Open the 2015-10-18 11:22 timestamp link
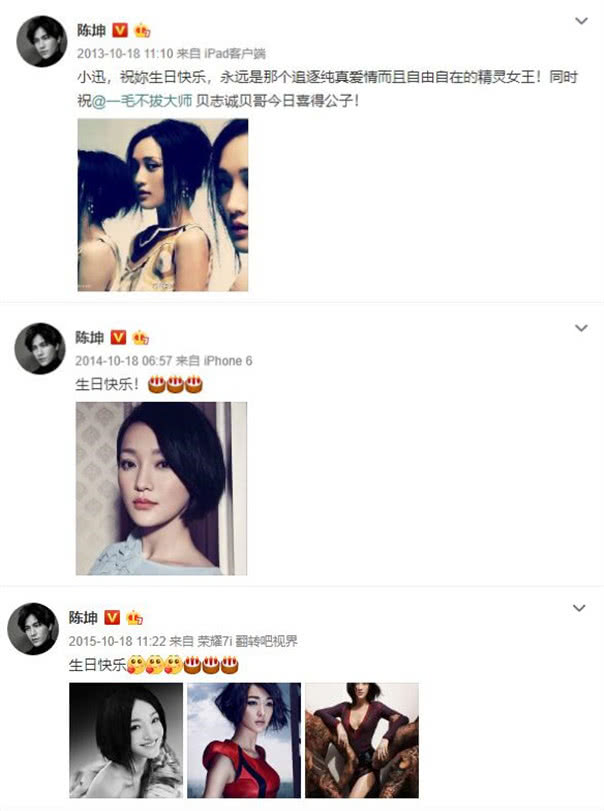The image size is (604, 811). pyautogui.click(x=117, y=641)
